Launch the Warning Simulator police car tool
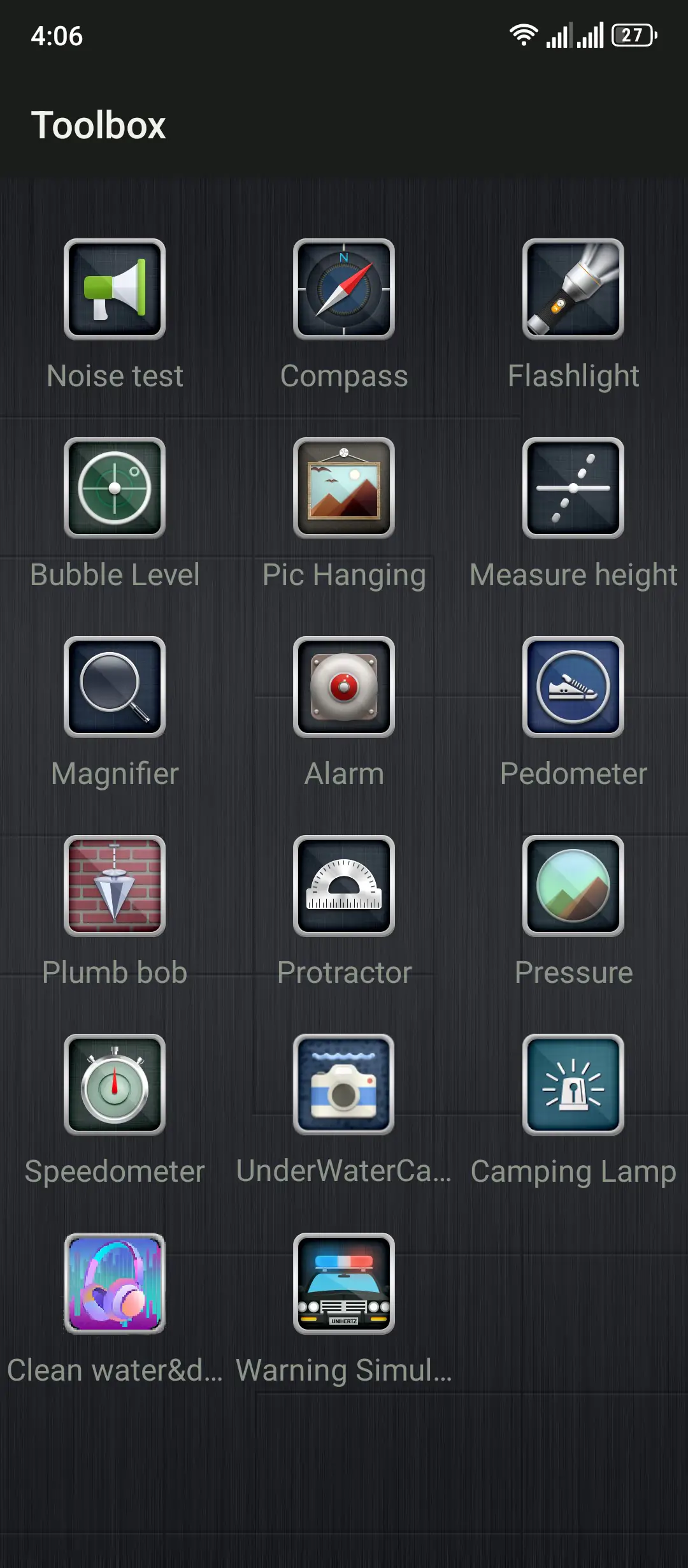688x1568 pixels. click(x=344, y=1284)
